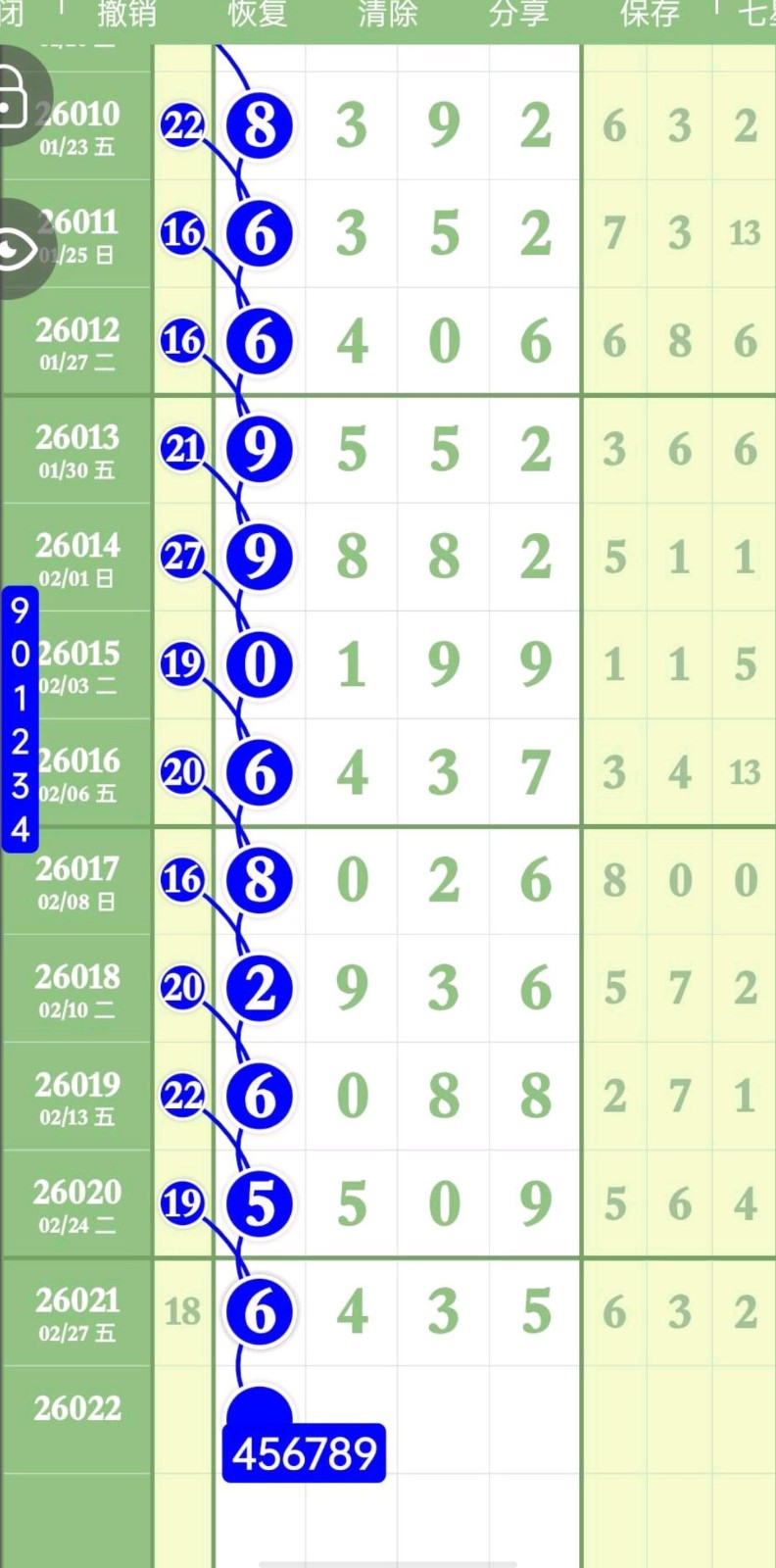Toggle the lock icon on the left edge
Viewport: 776px width, 1568px height.
coord(14,96)
